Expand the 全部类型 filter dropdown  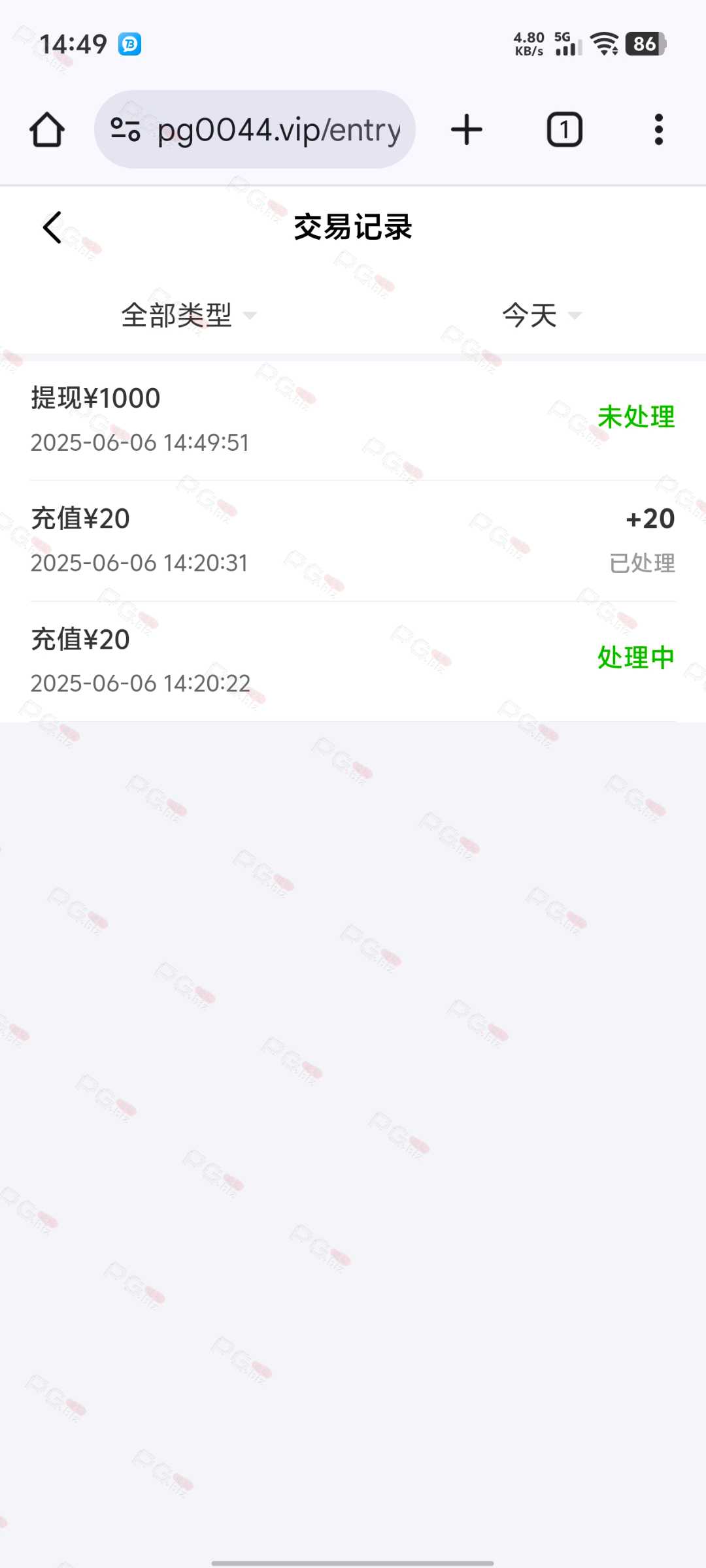click(189, 316)
